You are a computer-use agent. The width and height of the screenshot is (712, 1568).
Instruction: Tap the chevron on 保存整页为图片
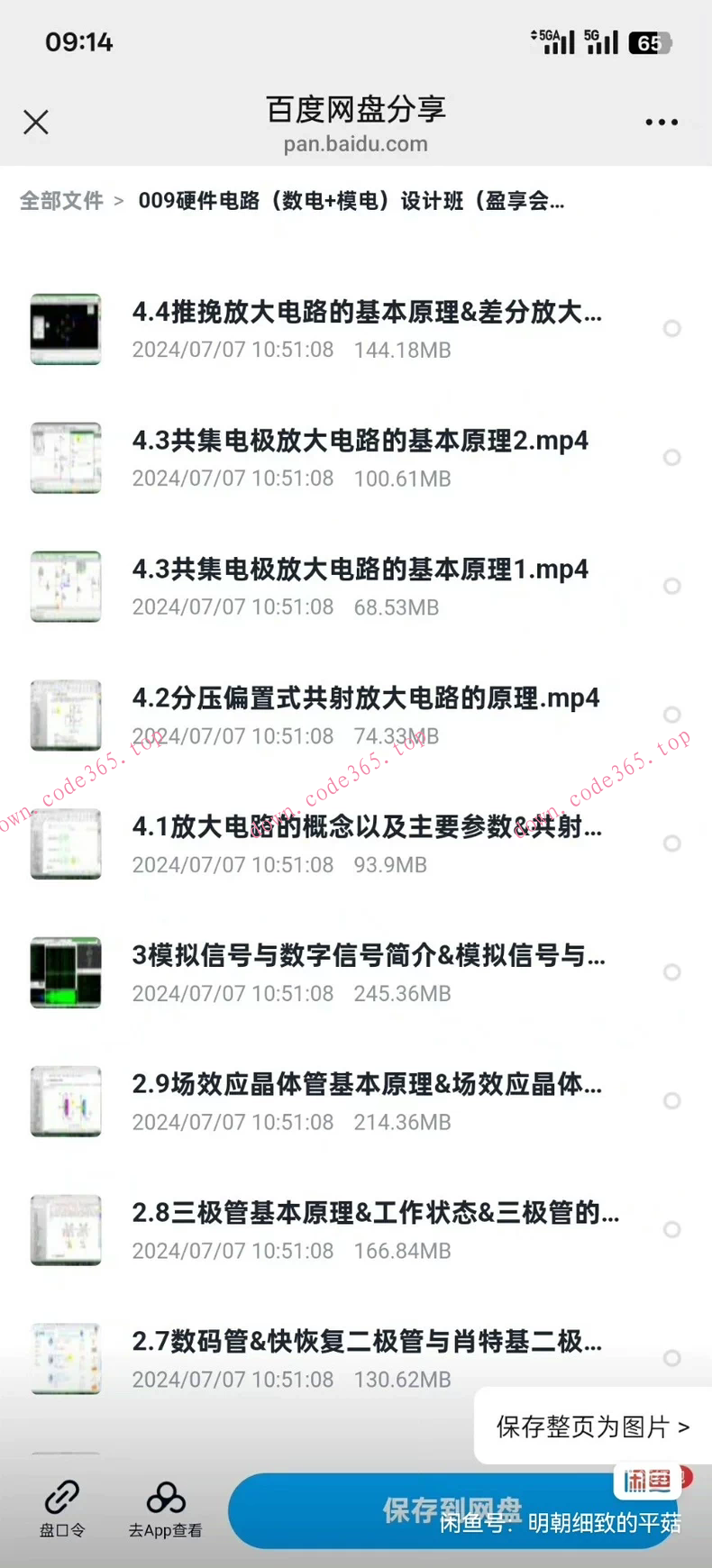coord(683,1427)
